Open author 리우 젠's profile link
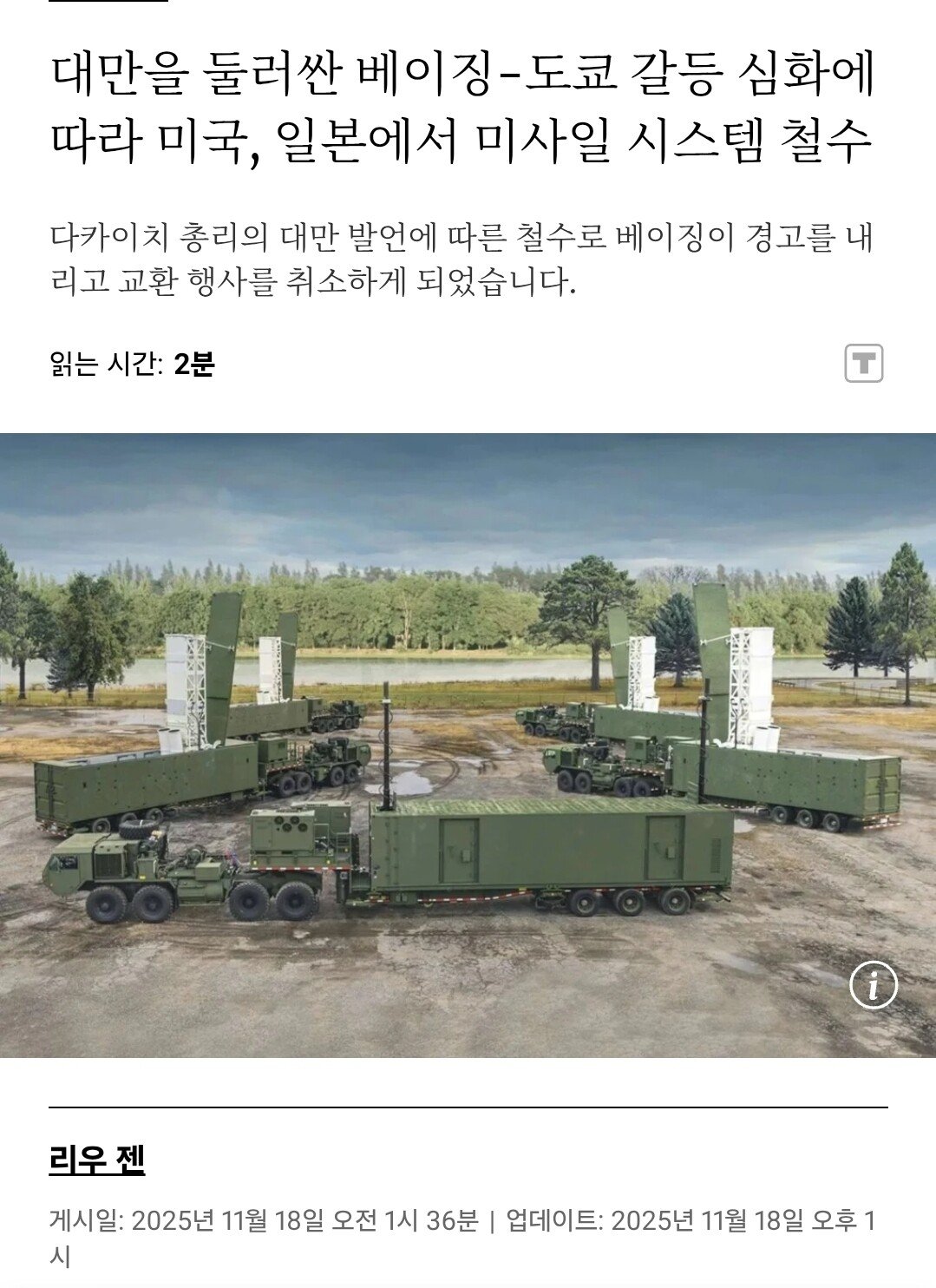Viewport: 936px width, 1288px height. coord(97,1160)
